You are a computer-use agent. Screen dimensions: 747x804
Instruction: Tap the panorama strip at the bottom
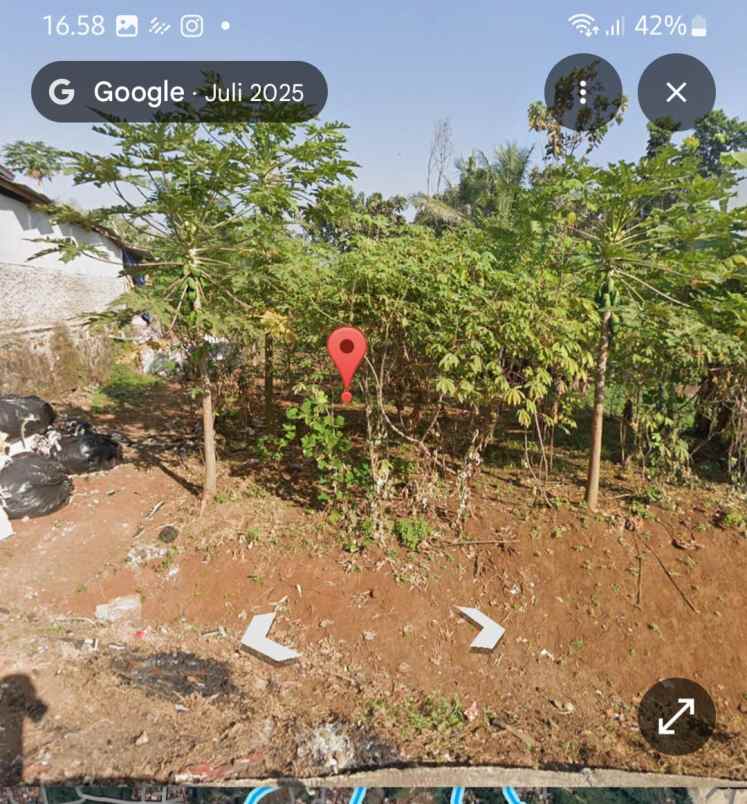[373, 790]
